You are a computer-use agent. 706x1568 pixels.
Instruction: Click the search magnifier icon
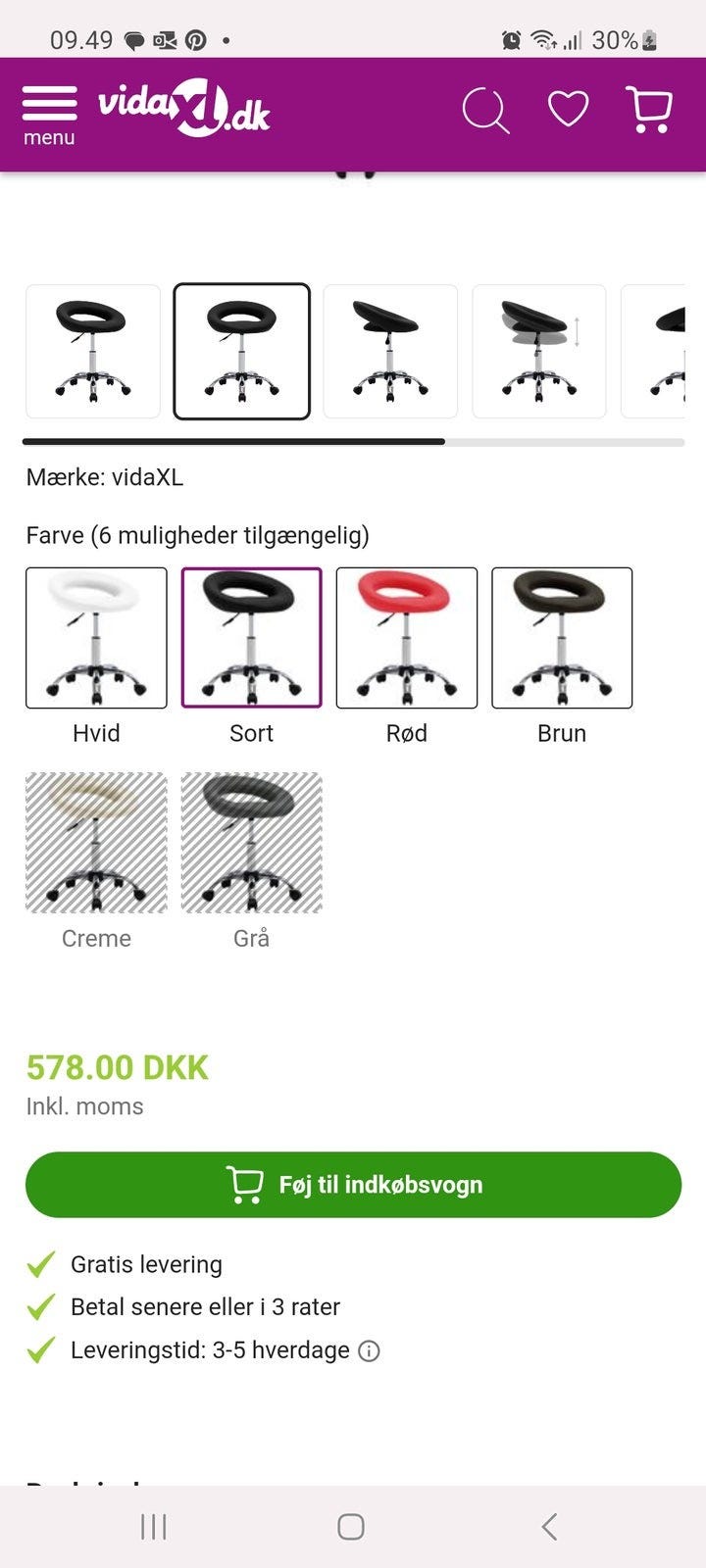[484, 110]
